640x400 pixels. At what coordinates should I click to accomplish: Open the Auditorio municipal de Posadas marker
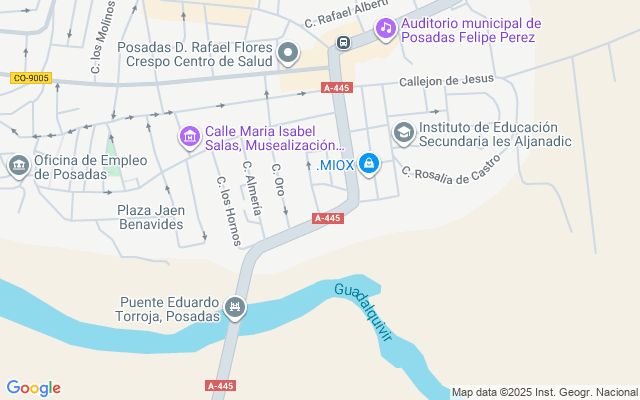tap(385, 30)
